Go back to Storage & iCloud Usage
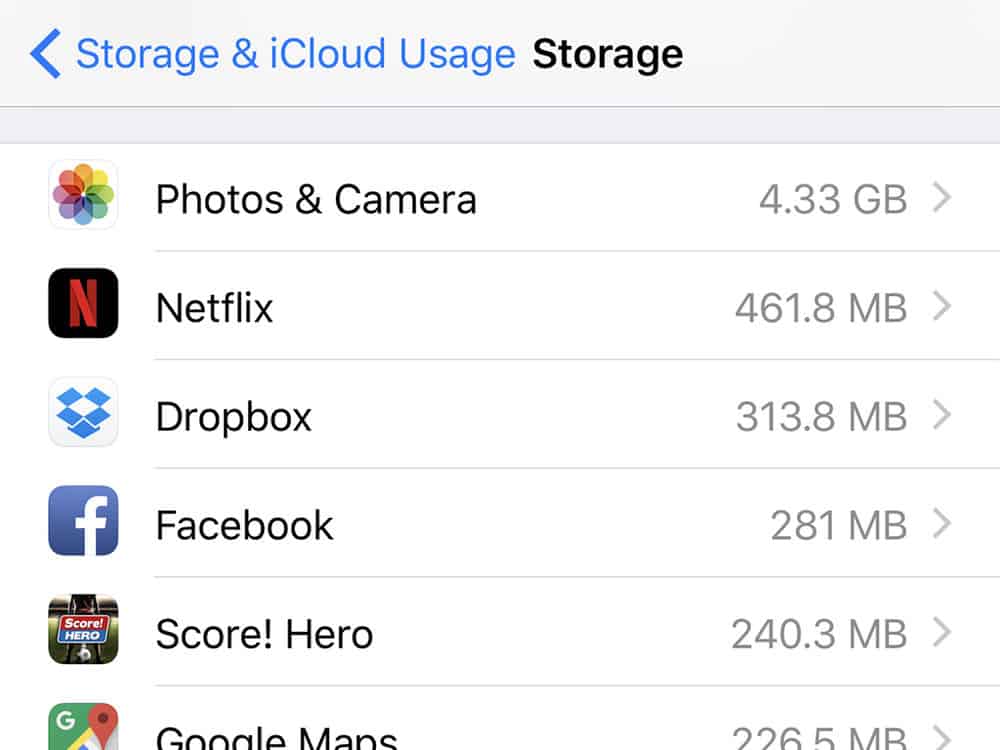The image size is (1000, 750). pos(272,54)
